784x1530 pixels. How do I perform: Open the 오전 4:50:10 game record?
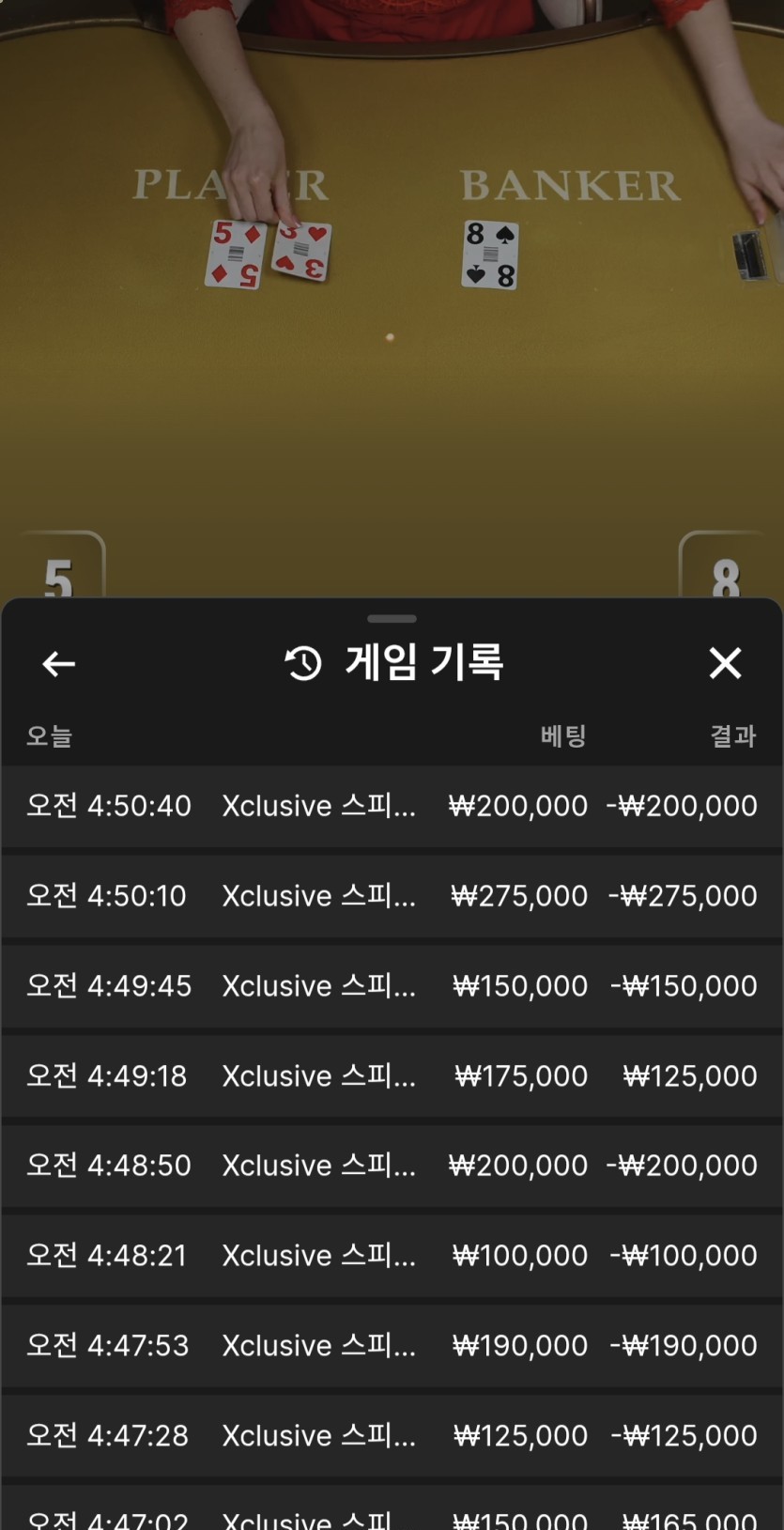(x=392, y=896)
